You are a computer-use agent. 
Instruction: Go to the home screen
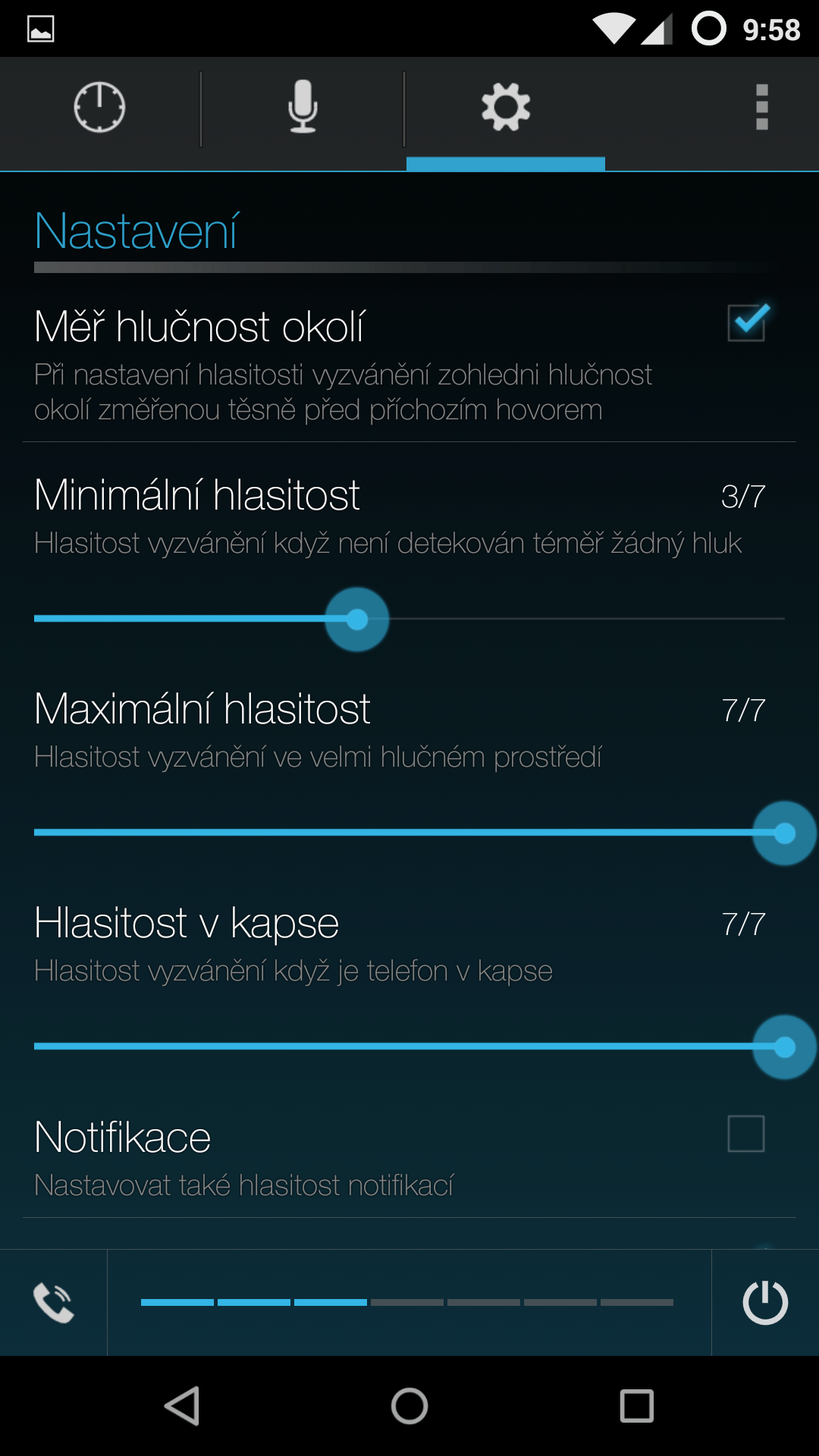point(409,1406)
